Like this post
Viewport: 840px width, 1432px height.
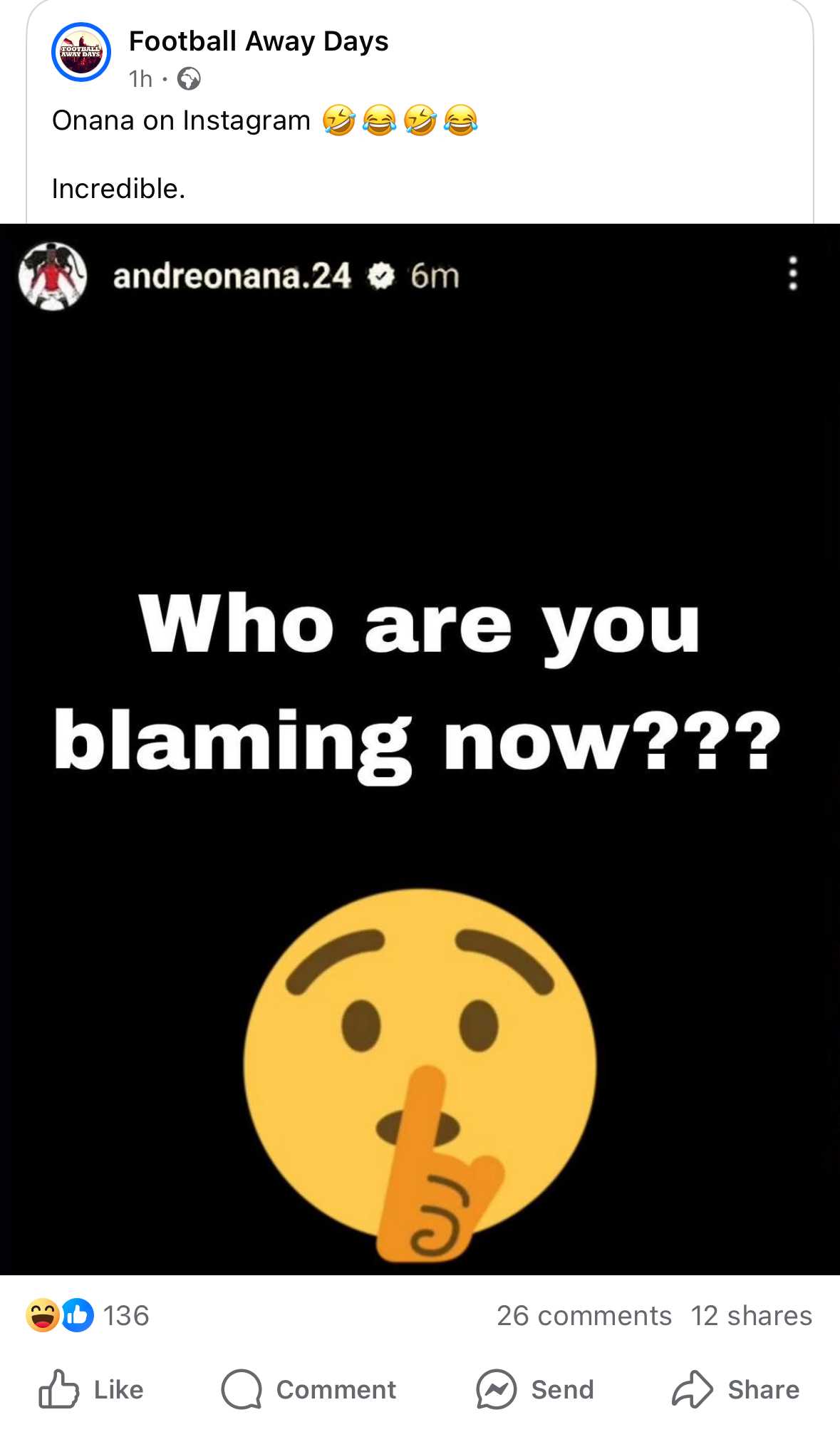[91, 1389]
